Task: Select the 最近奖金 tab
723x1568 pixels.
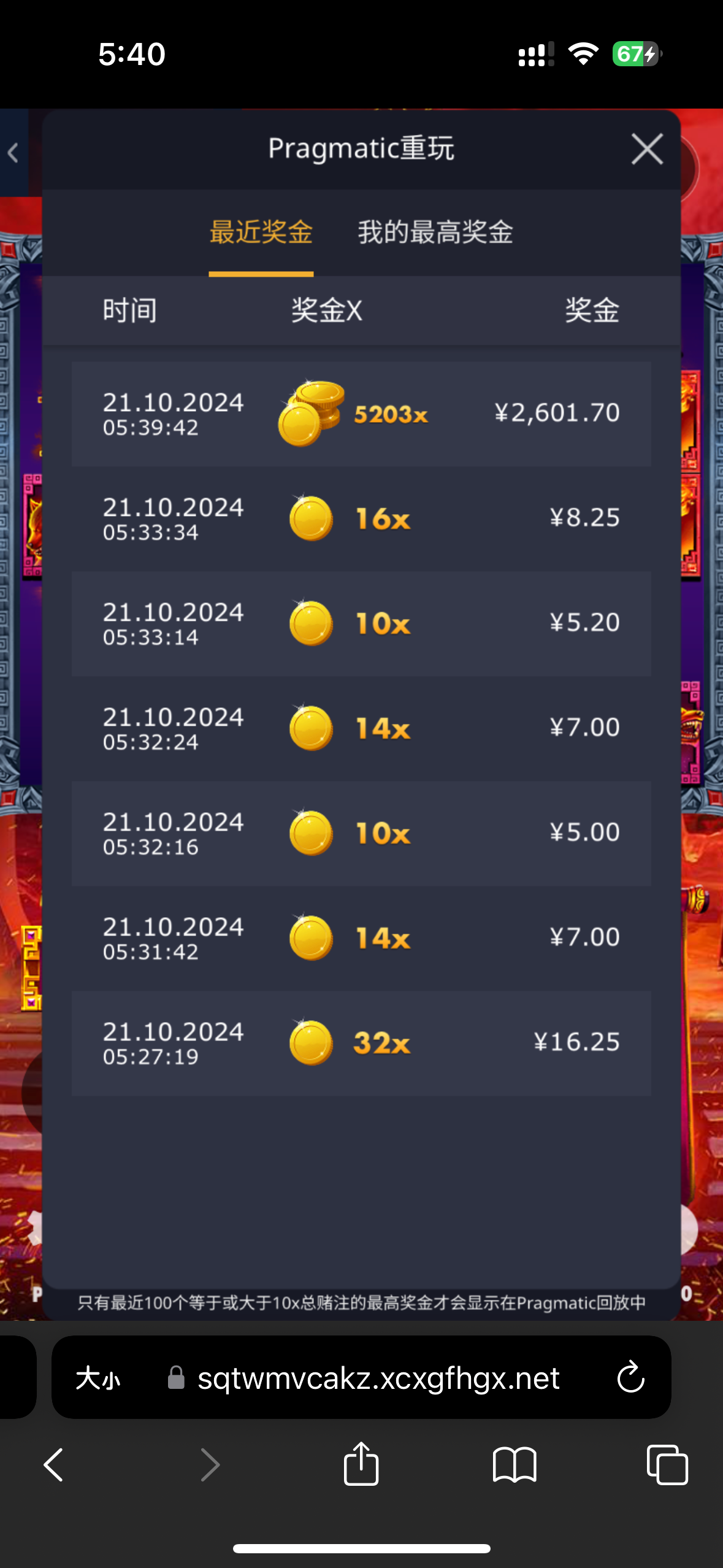Action: [x=261, y=233]
